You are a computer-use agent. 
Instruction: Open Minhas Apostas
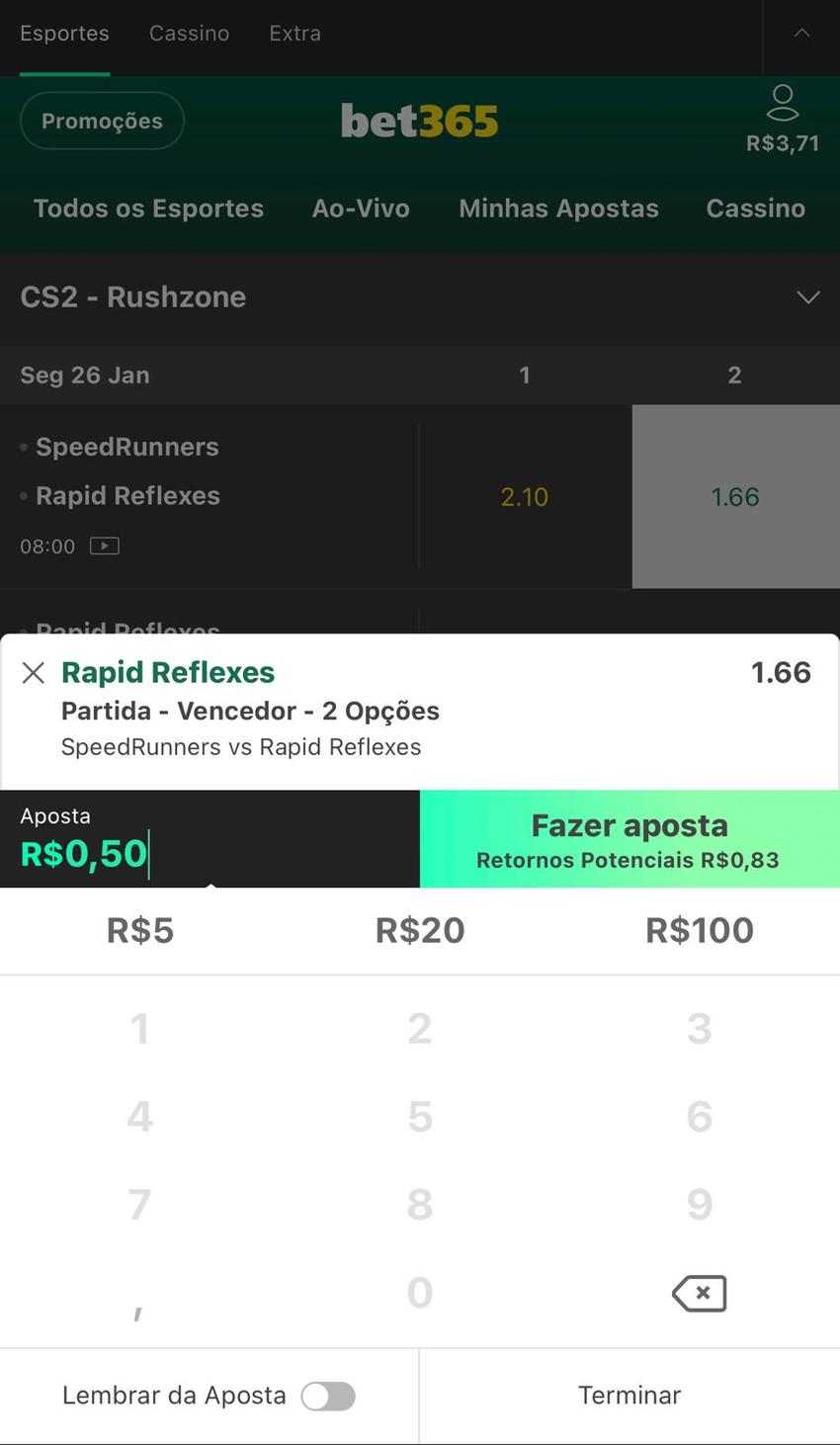558,209
